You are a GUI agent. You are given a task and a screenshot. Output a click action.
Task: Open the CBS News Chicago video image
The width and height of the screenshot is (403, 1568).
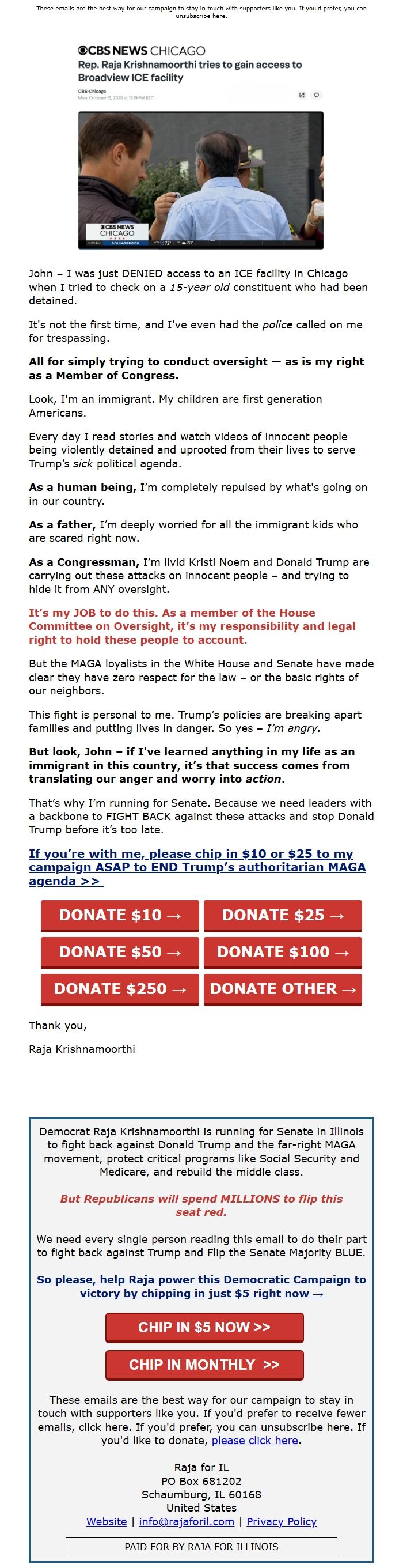[x=200, y=180]
